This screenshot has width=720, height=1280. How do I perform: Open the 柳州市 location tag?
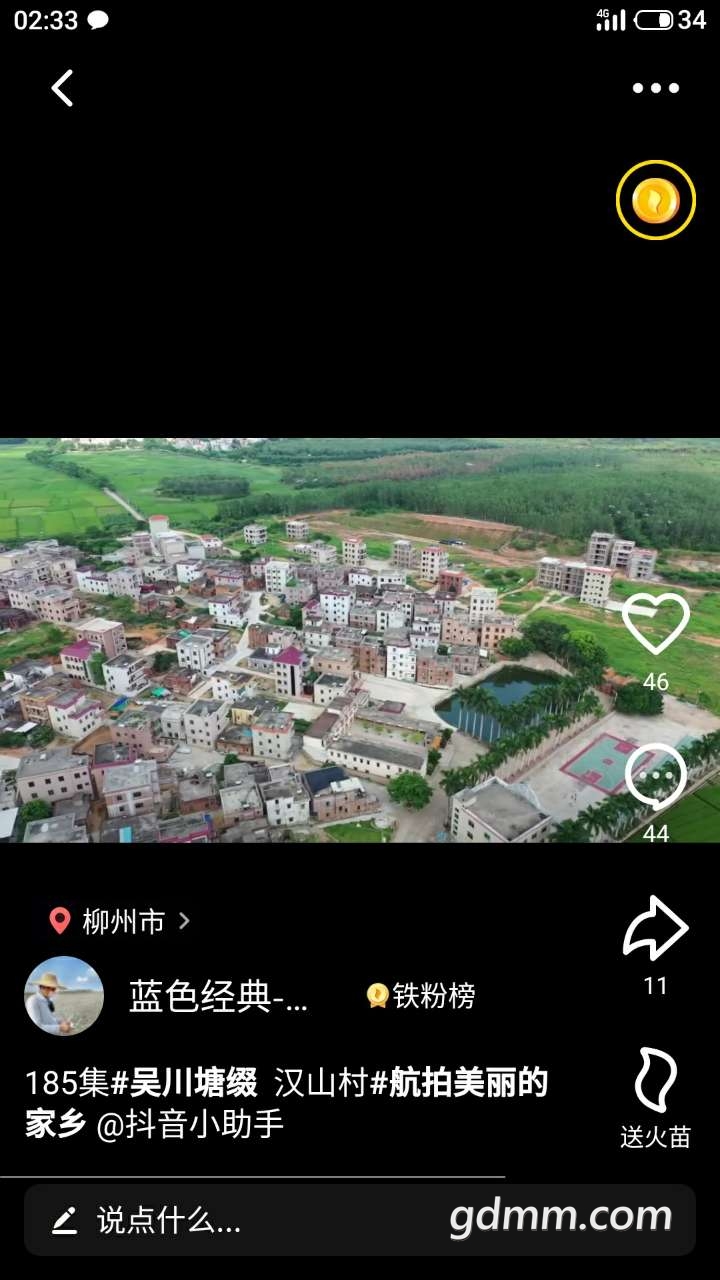point(120,921)
